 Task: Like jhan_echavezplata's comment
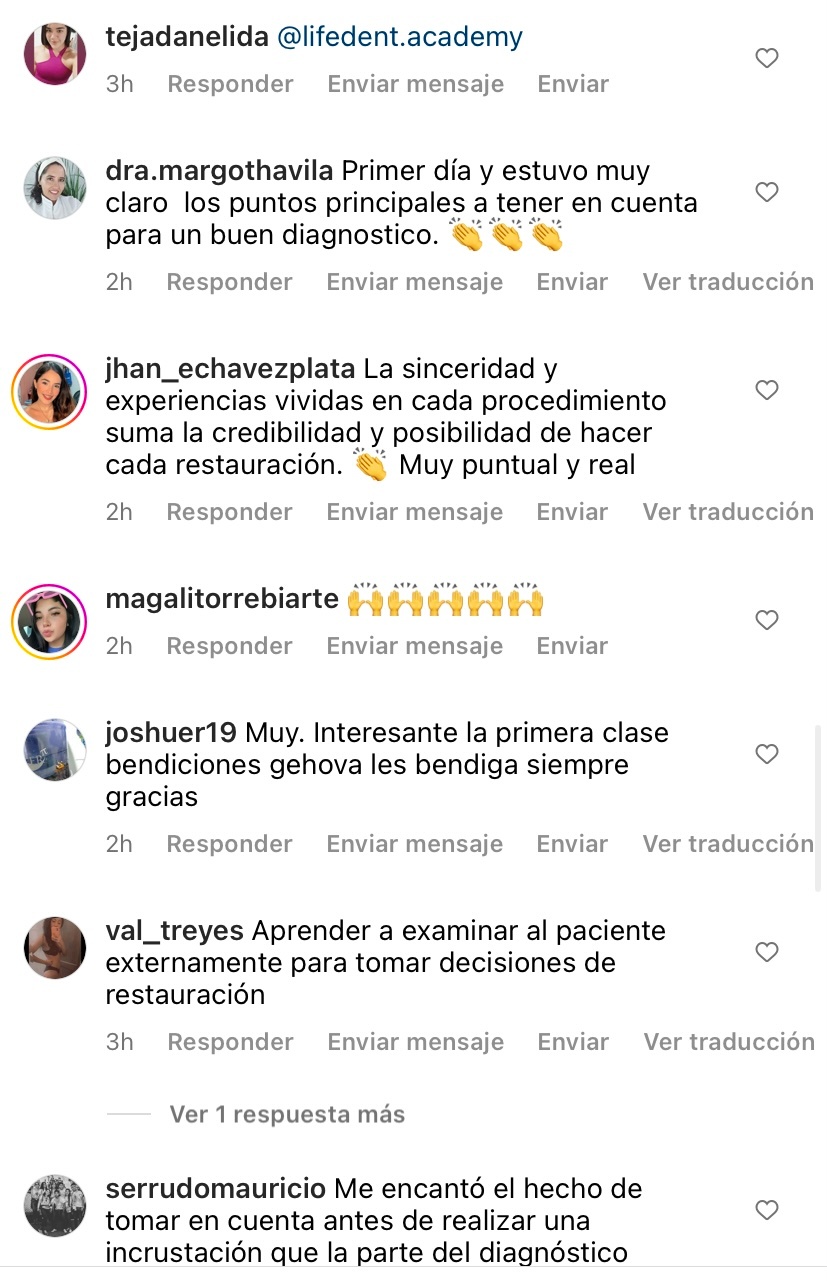tap(766, 390)
